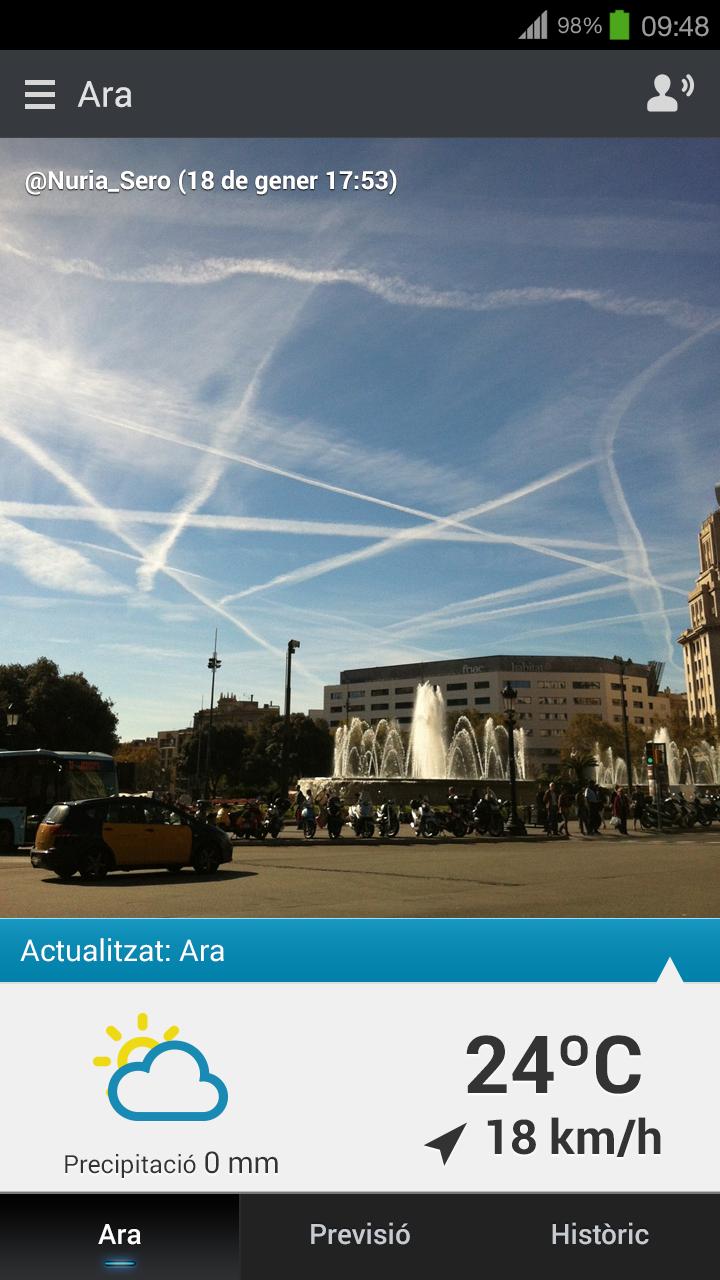720x1280 pixels.
Task: Tap the 98% battery percentage text
Action: 578,22
